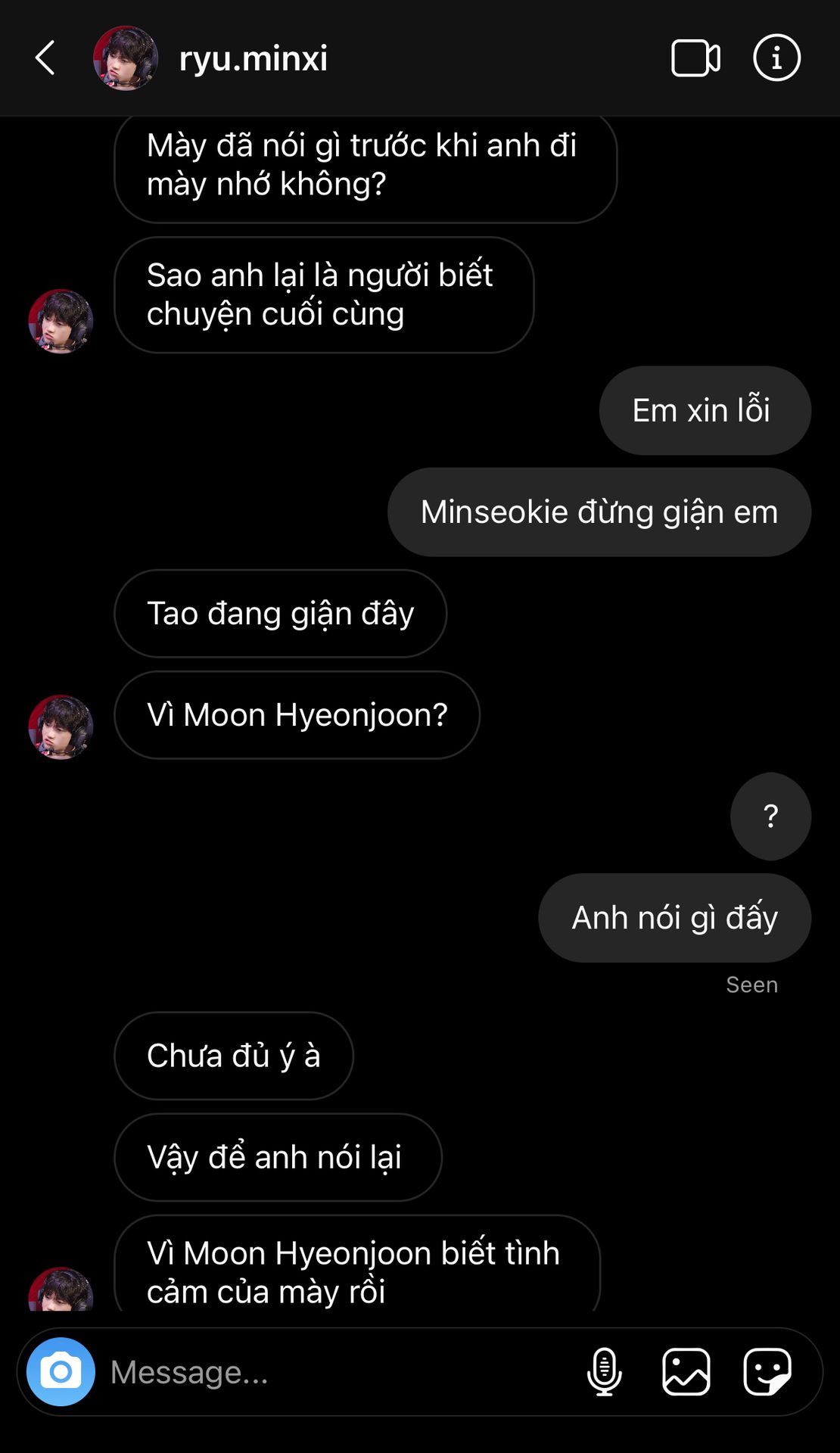Tap the sender avatar beside 'Vì Moon Hyeonjoon?'

61,726
